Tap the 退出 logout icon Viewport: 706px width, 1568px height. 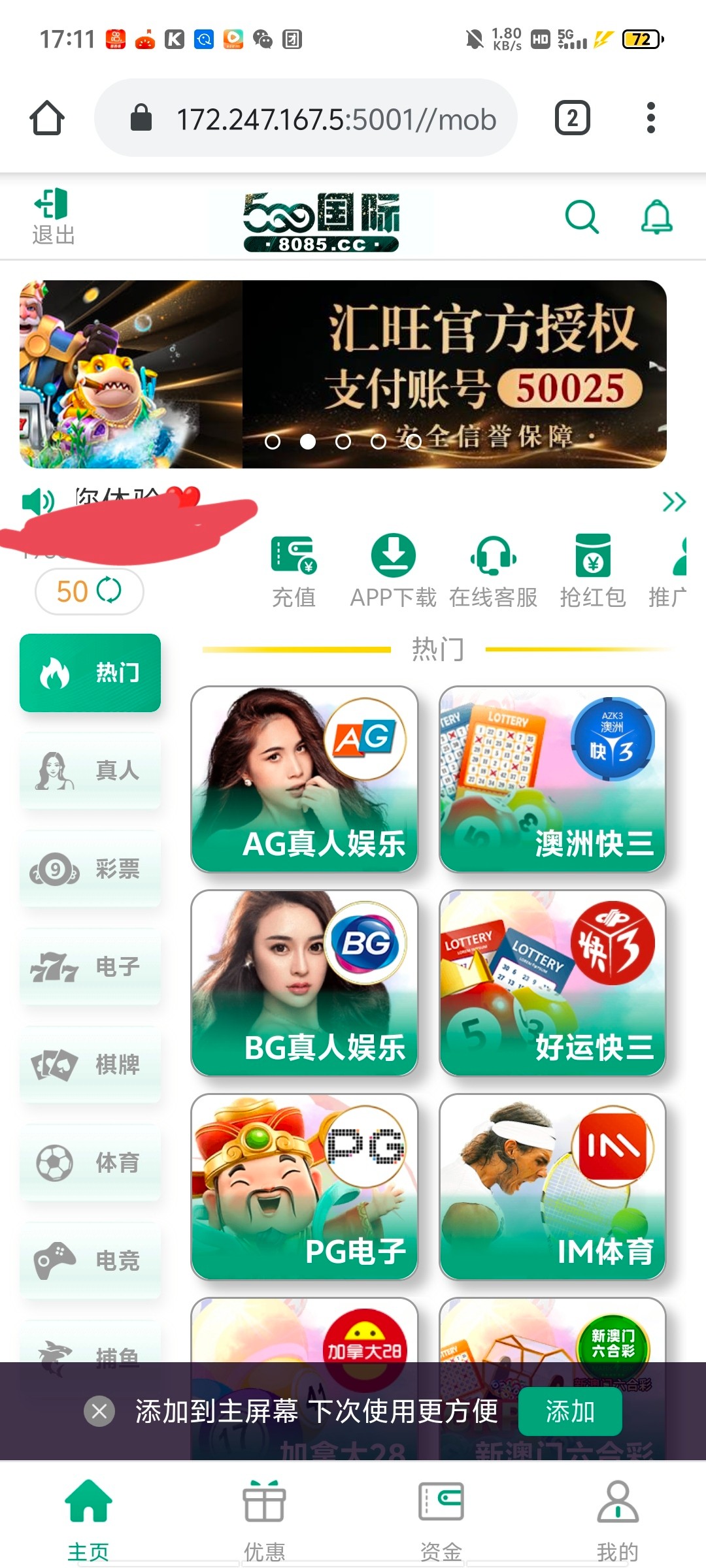53,216
